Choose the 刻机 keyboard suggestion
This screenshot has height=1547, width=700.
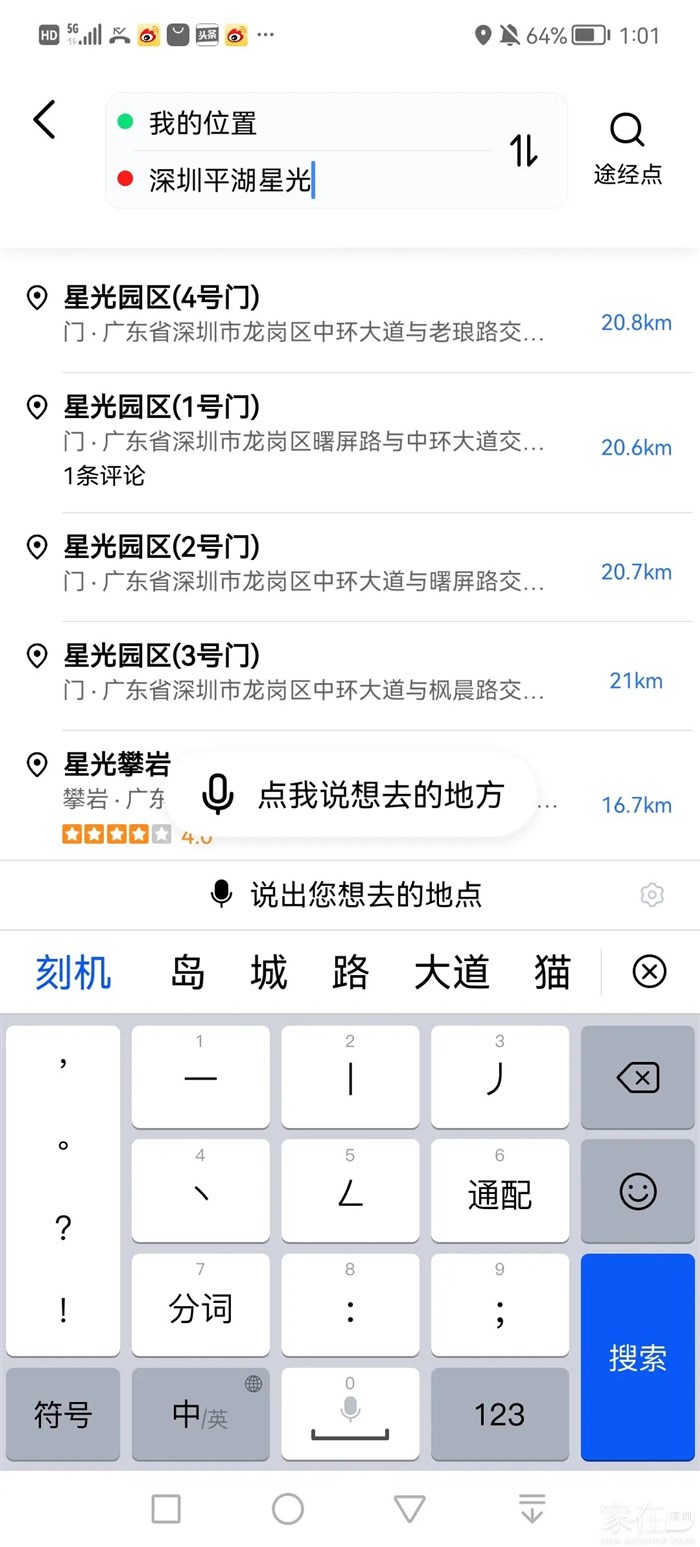pyautogui.click(x=73, y=972)
